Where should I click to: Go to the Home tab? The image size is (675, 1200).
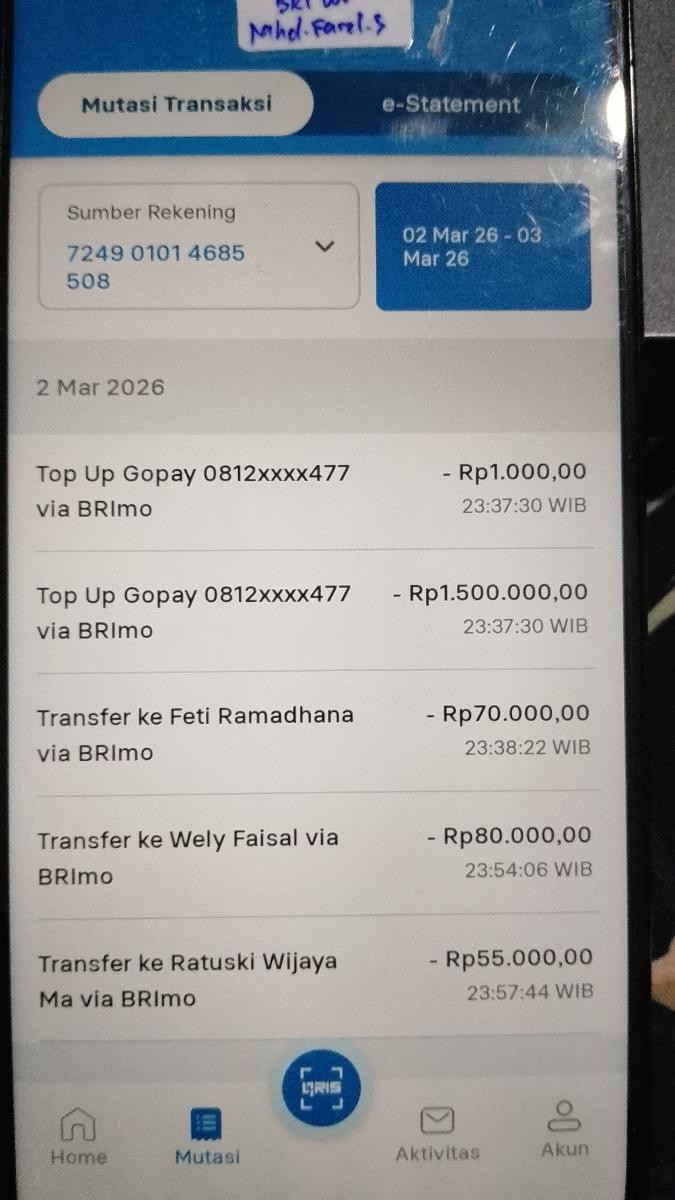(78, 1136)
